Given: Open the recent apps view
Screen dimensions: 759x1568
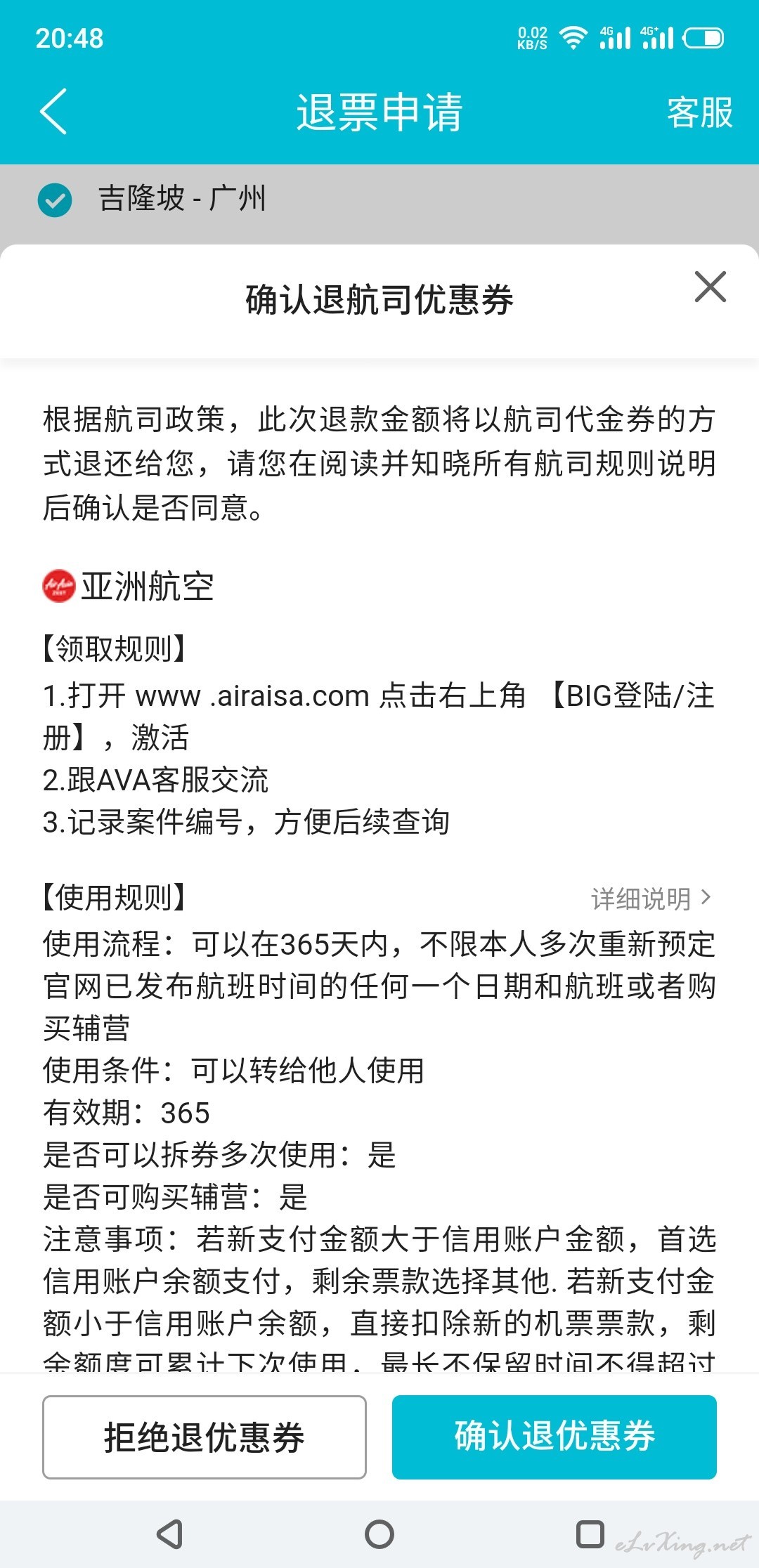Looking at the screenshot, I should pos(590,1534).
